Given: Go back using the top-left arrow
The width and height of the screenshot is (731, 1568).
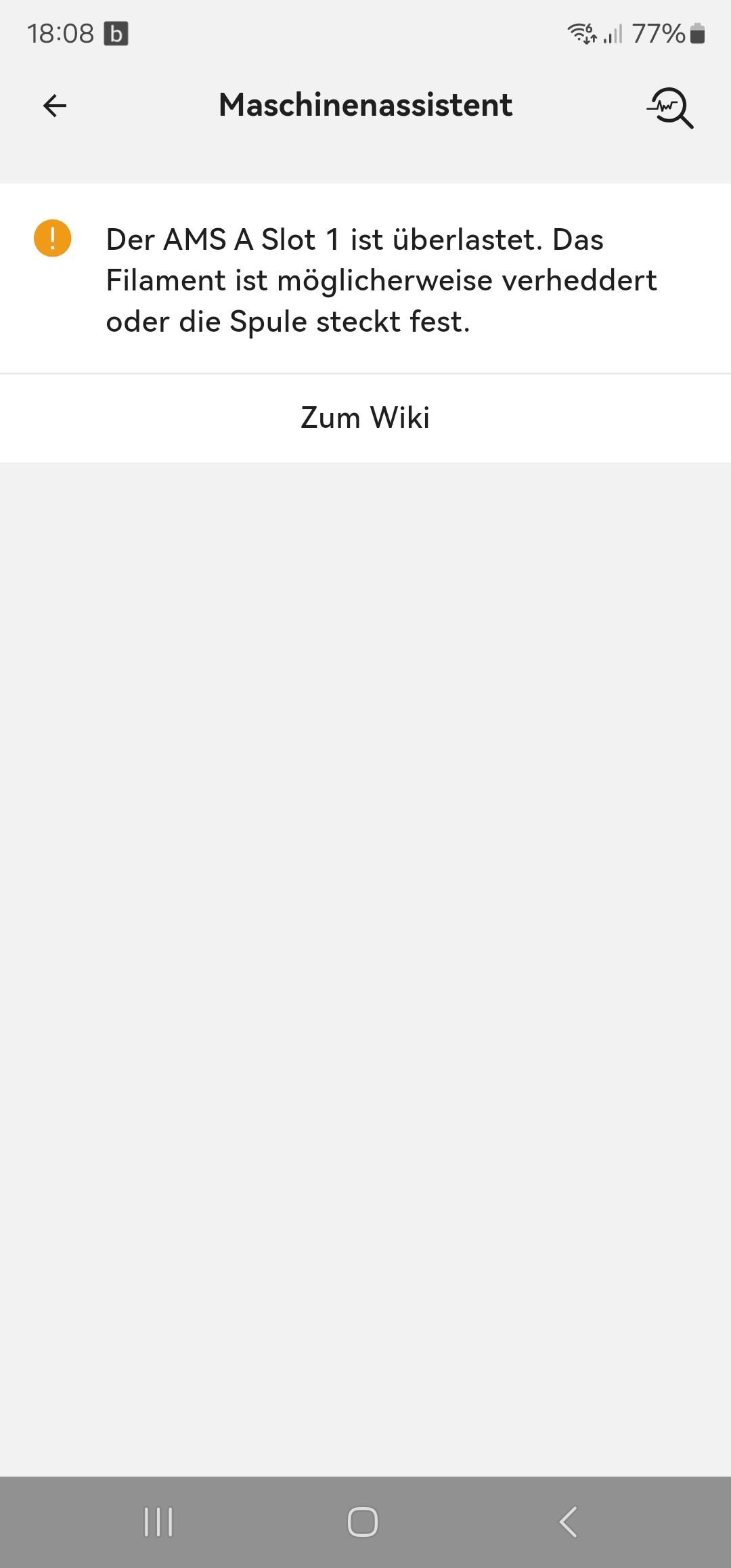Looking at the screenshot, I should [55, 106].
